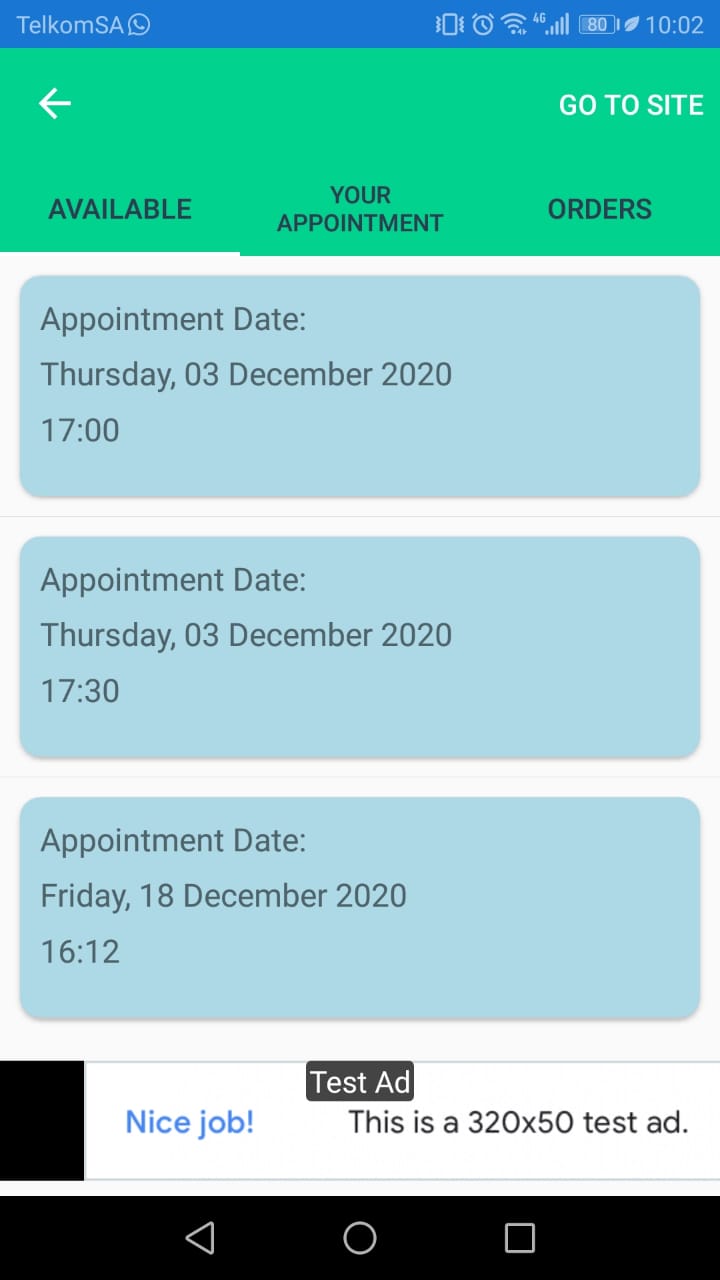This screenshot has height=1280, width=720.
Task: Open the 320x50 test ad banner
Action: coord(400,1121)
